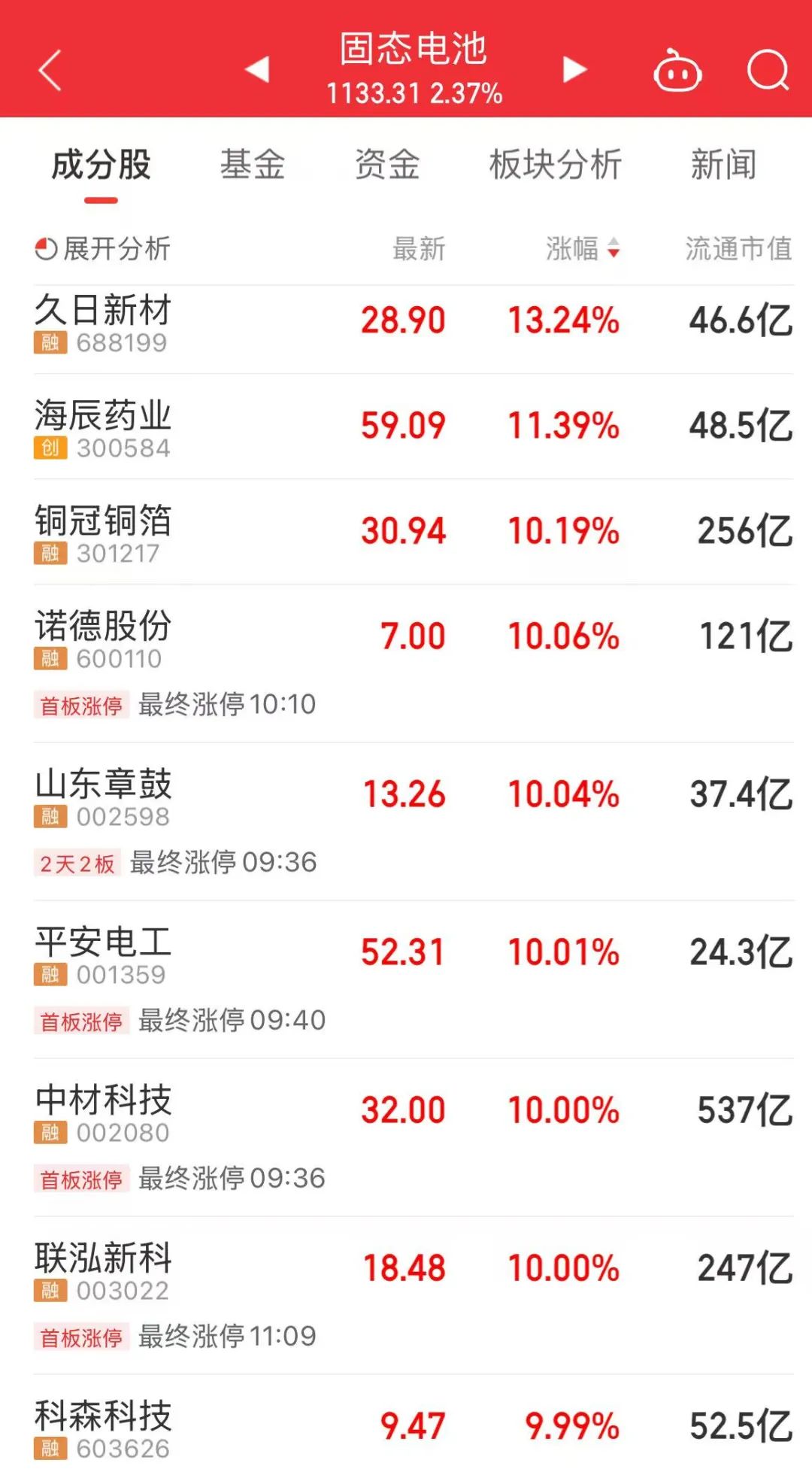The image size is (812, 1469).
Task: Sort stocks by 最新 price column
Action: pos(419,248)
